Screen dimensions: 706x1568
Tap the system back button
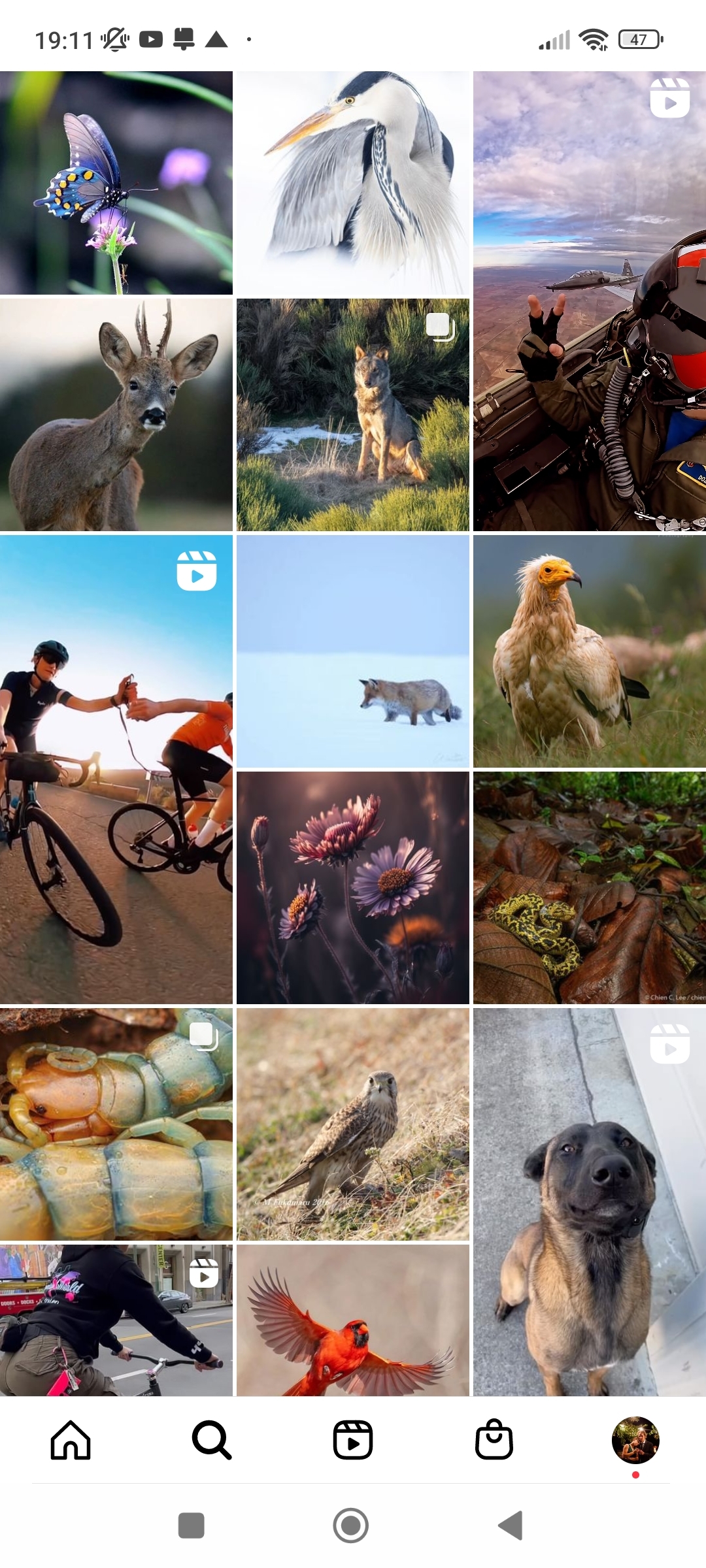point(511,1526)
